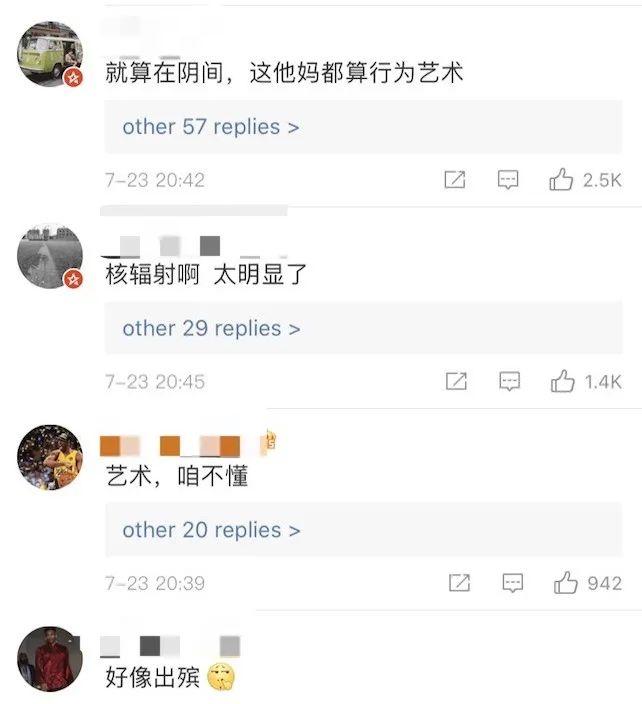Image resolution: width=642 pixels, height=704 pixels.
Task: Like the comment with 1.4K likes
Action: [x=562, y=382]
